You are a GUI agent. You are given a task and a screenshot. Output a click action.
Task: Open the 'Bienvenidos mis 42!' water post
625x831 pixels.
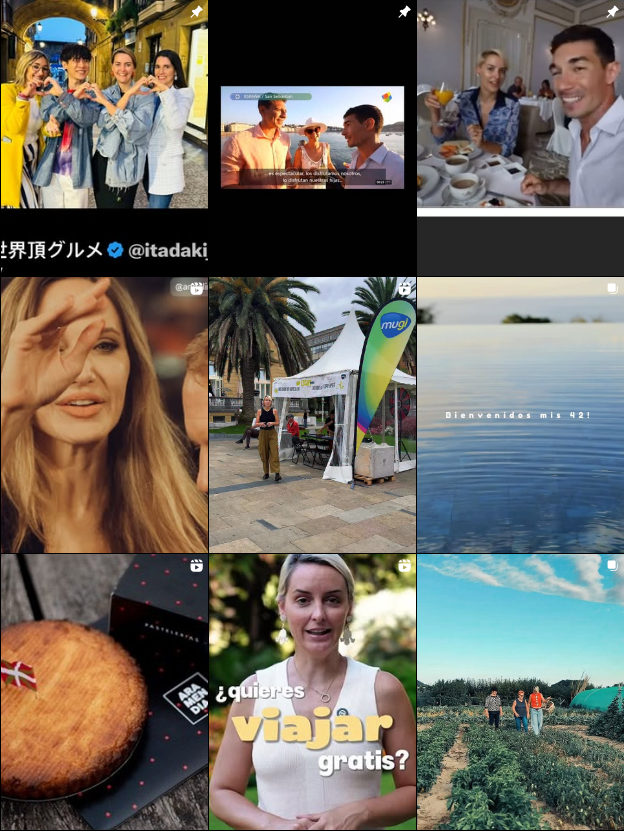pyautogui.click(x=520, y=415)
